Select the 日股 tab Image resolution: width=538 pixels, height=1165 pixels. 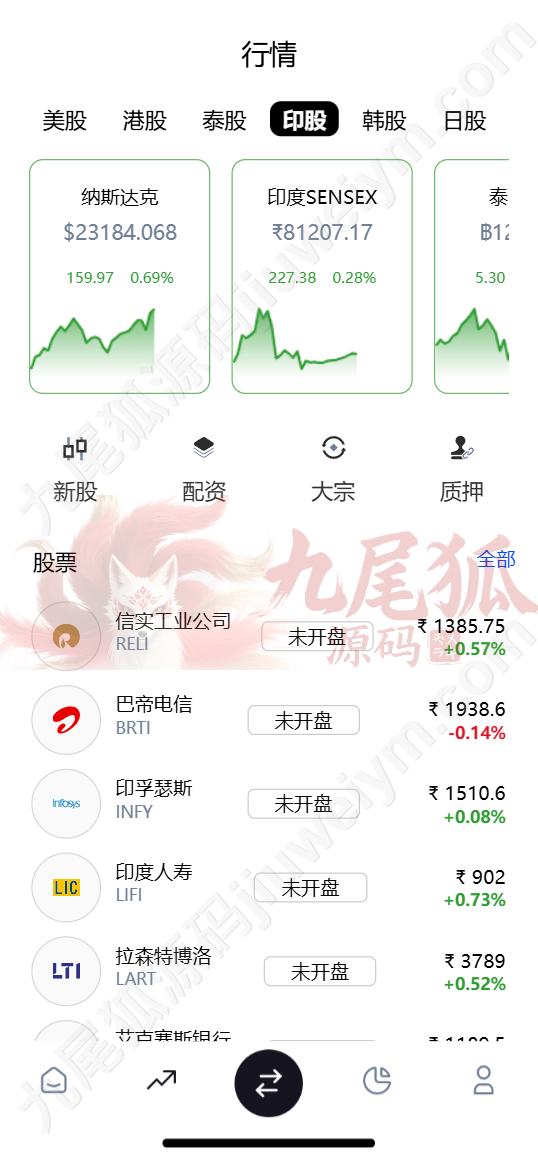tap(464, 120)
